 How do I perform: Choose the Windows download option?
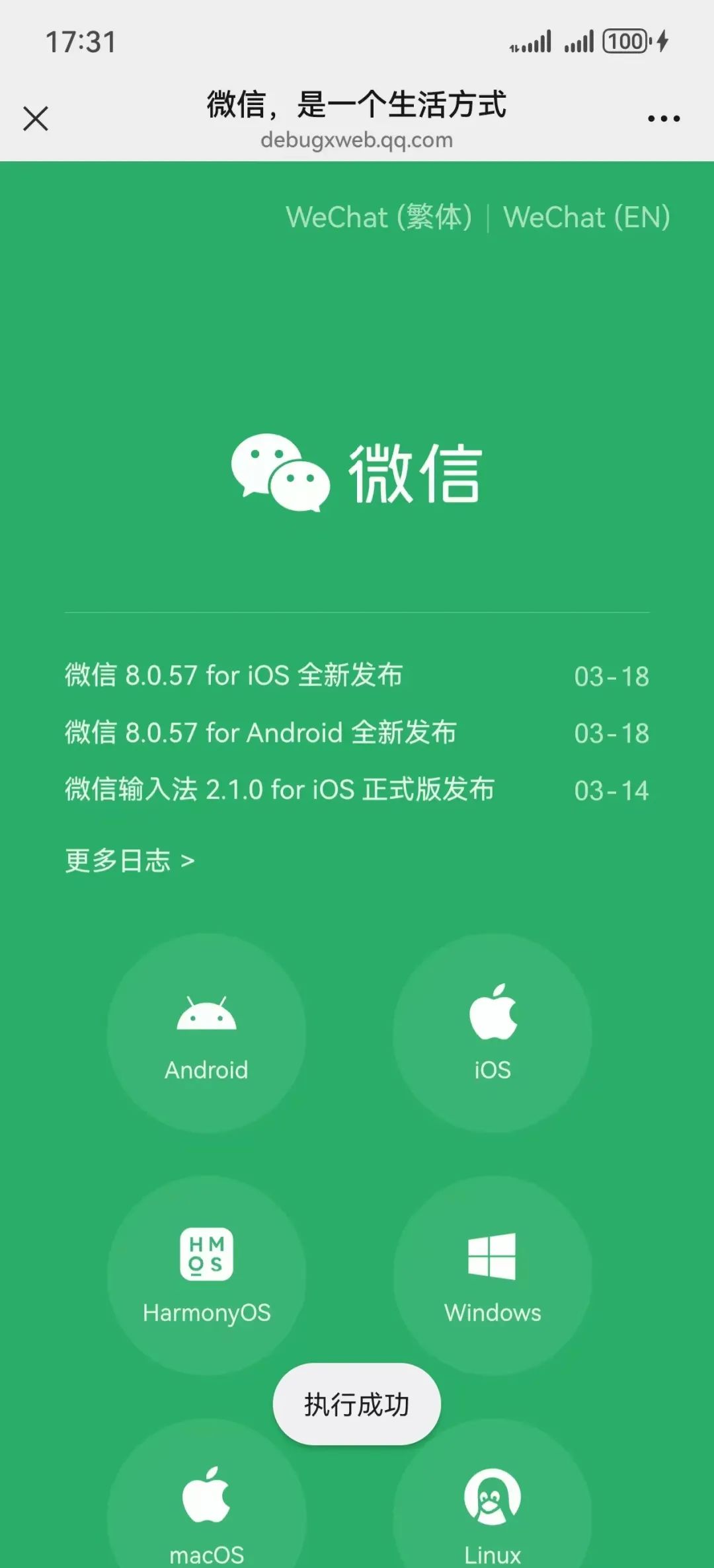(x=493, y=1274)
